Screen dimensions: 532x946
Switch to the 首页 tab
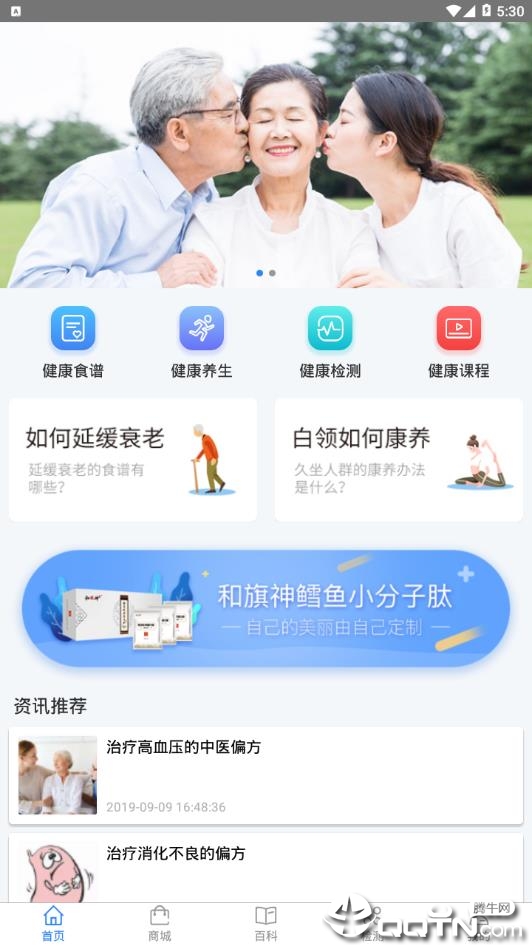53,924
